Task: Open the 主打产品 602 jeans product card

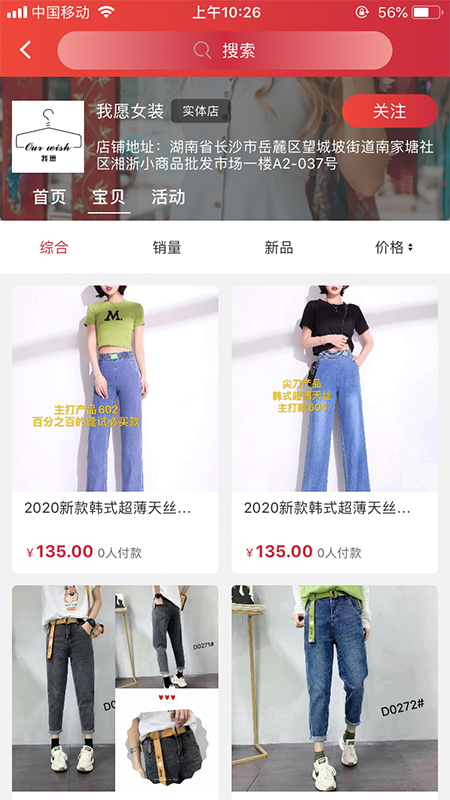Action: click(x=115, y=429)
